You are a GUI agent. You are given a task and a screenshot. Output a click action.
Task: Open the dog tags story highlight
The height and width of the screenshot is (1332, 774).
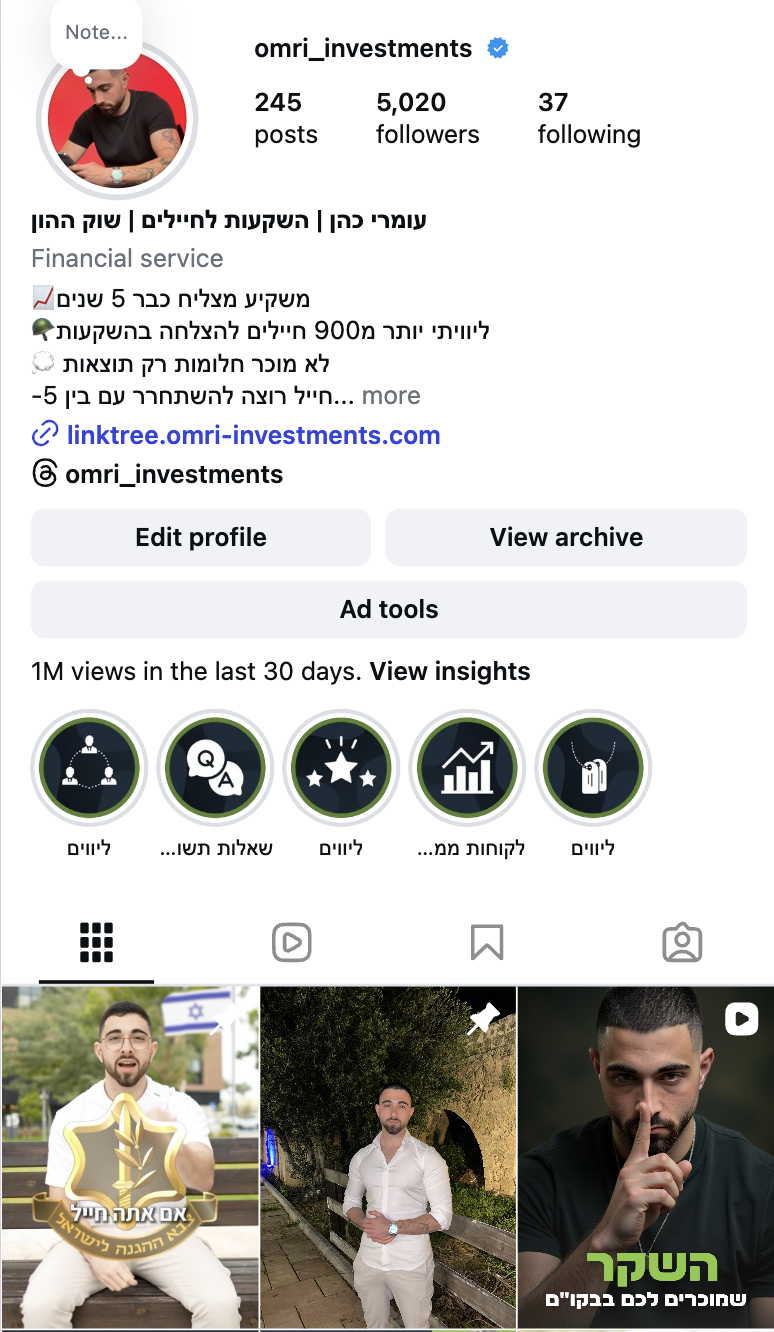point(593,768)
